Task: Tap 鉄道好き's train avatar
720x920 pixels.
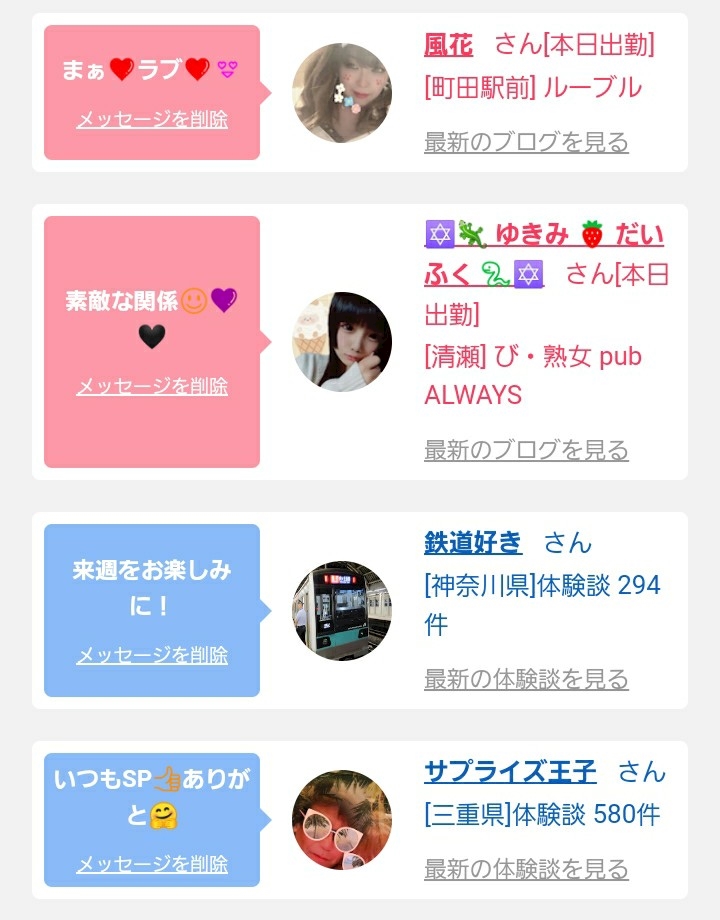Action: (342, 610)
